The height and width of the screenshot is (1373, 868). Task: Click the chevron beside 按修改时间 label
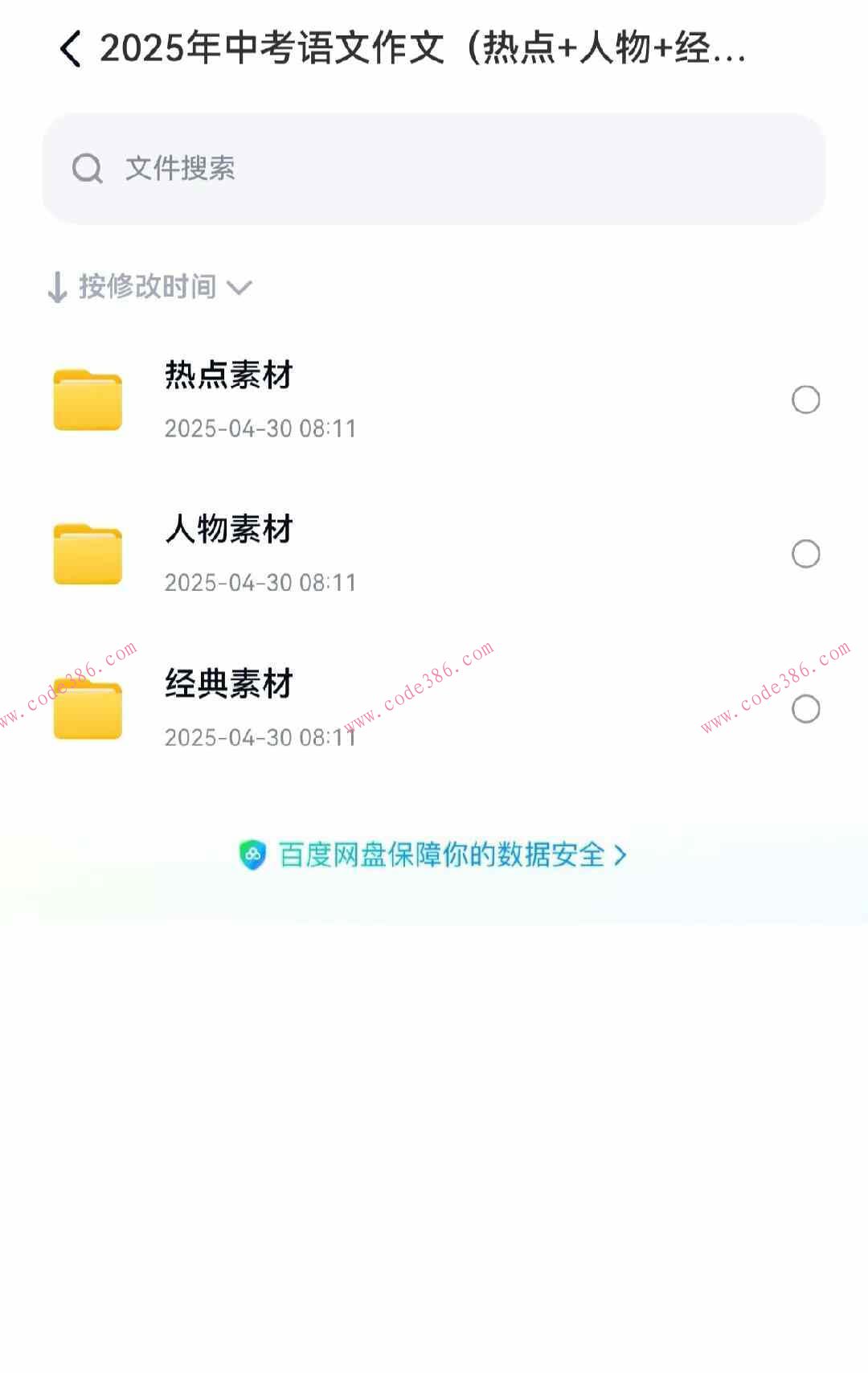click(x=240, y=288)
